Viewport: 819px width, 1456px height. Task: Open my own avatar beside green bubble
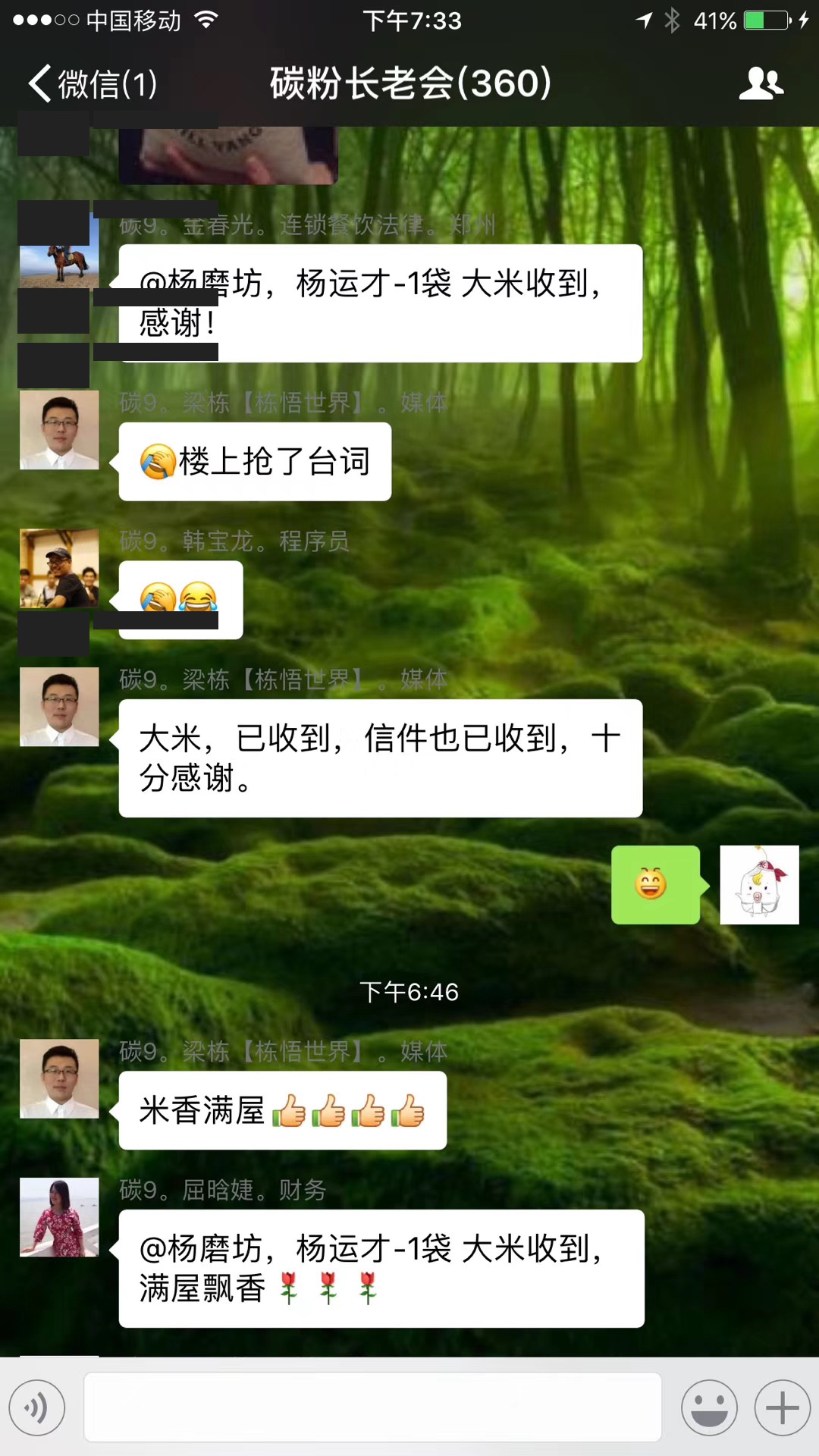[x=759, y=885]
